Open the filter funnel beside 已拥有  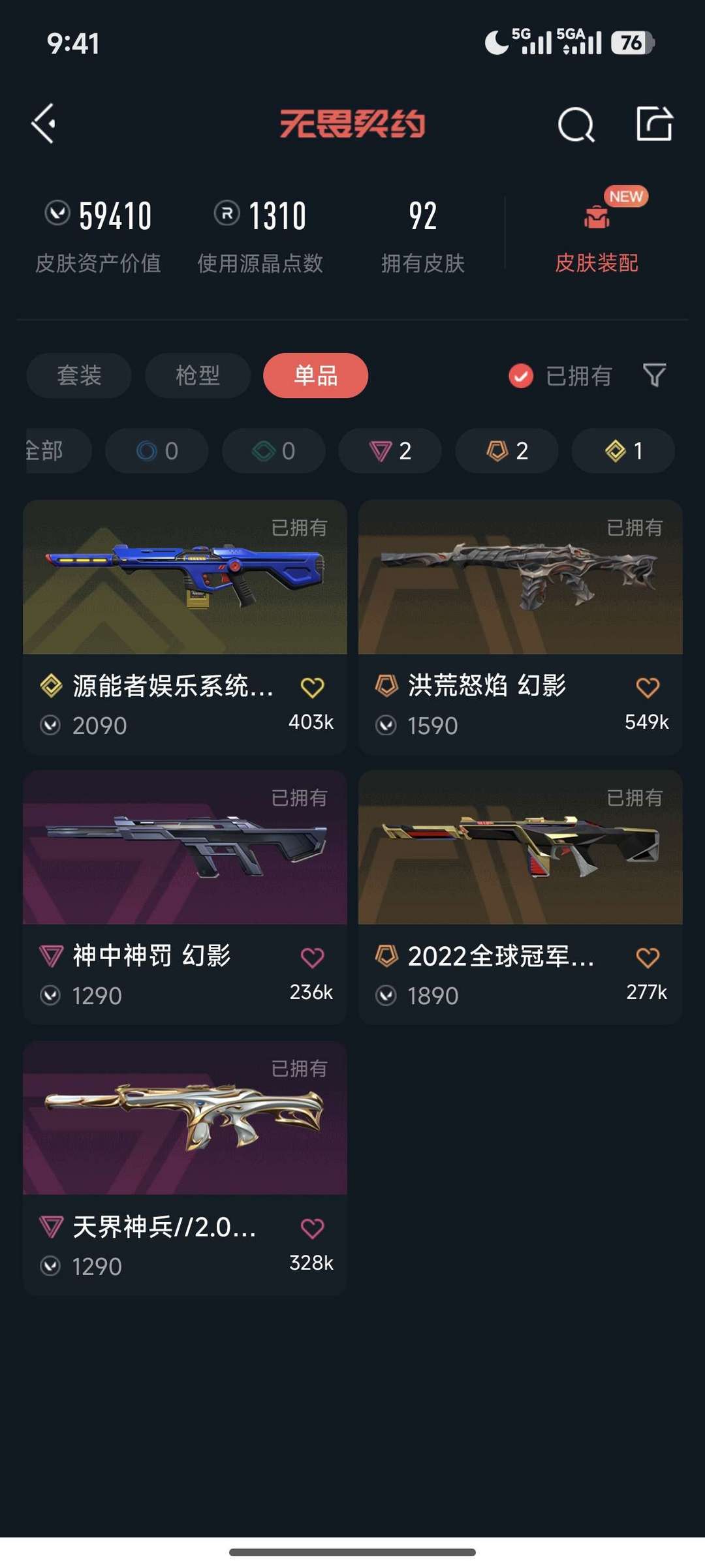[655, 376]
